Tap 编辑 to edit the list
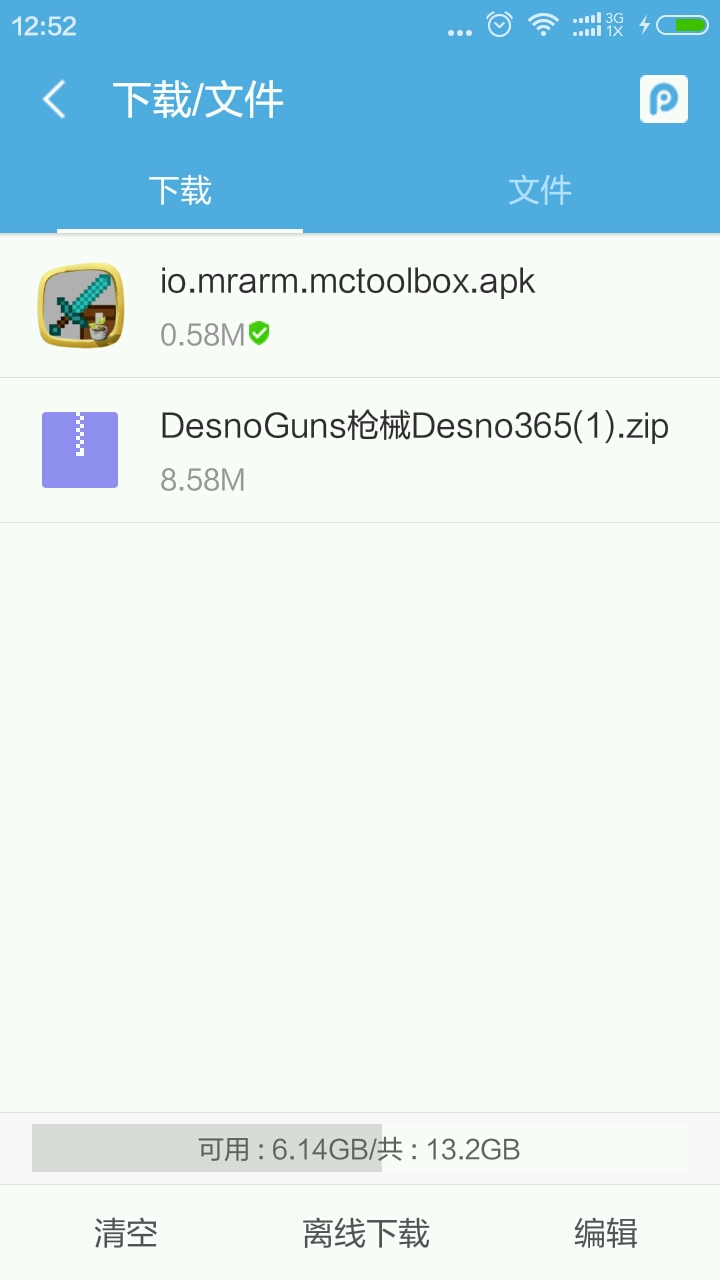 point(605,1233)
